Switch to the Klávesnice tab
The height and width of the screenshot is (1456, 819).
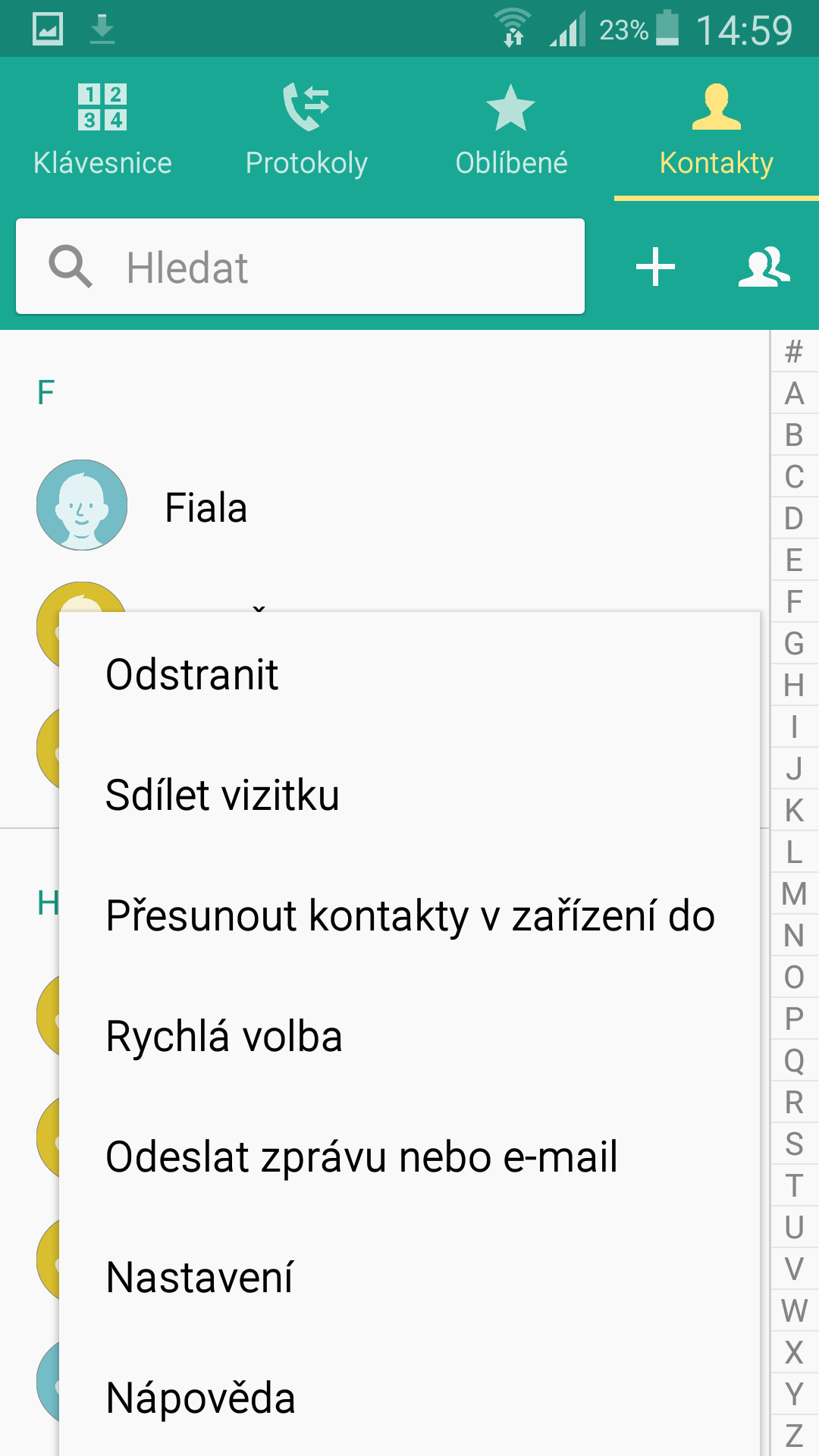tap(102, 129)
